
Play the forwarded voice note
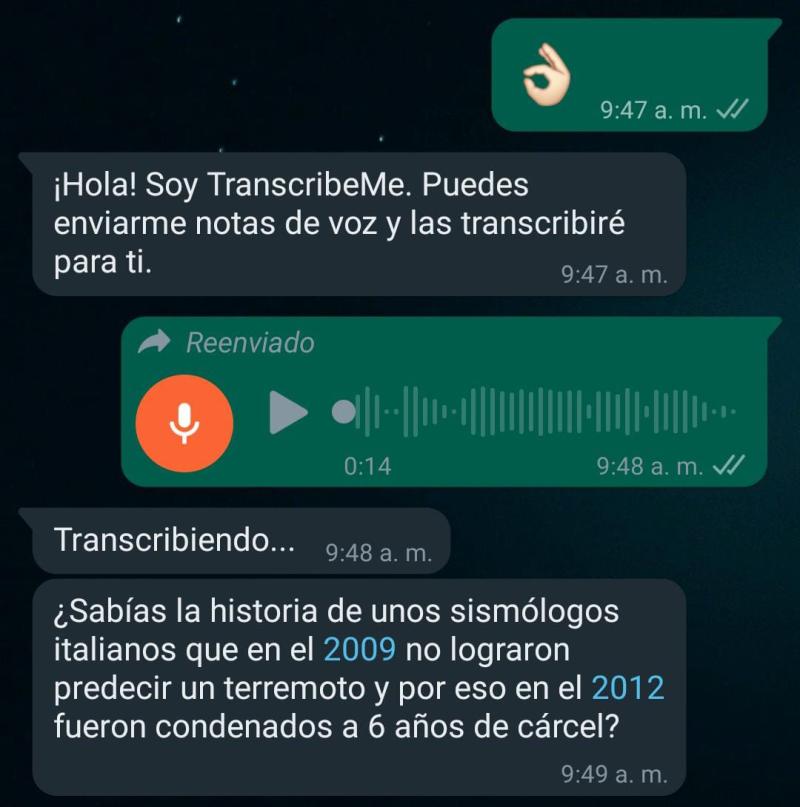[x=288, y=412]
